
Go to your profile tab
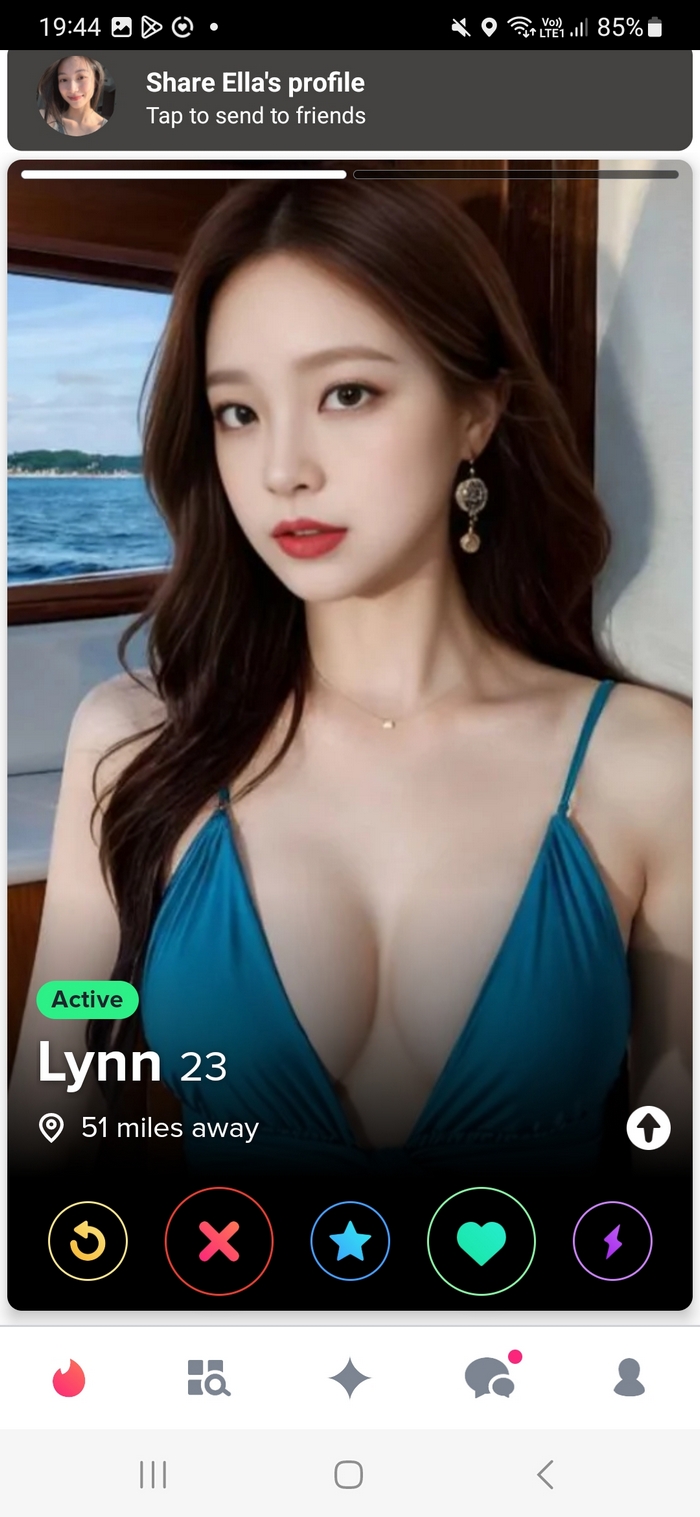[x=629, y=1378]
